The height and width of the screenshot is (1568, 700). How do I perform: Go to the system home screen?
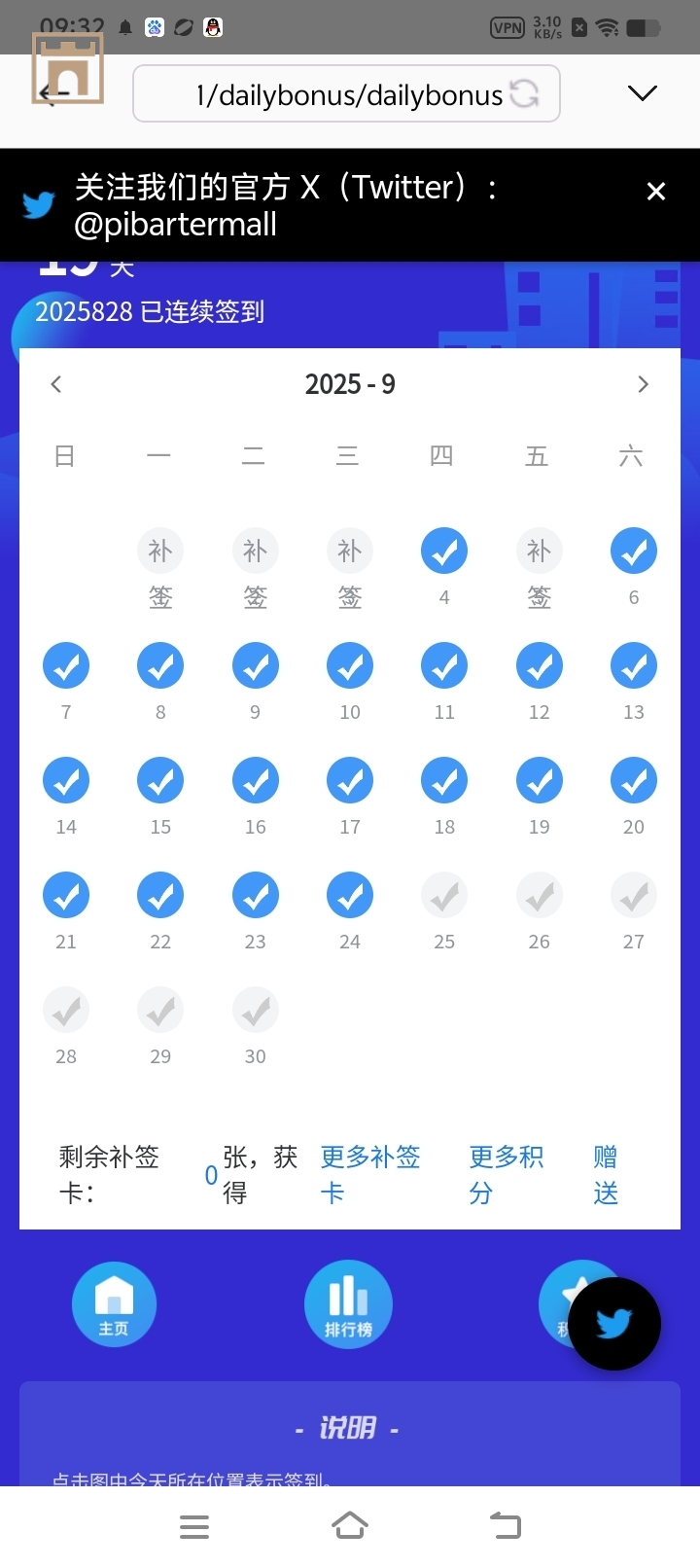(x=350, y=1527)
